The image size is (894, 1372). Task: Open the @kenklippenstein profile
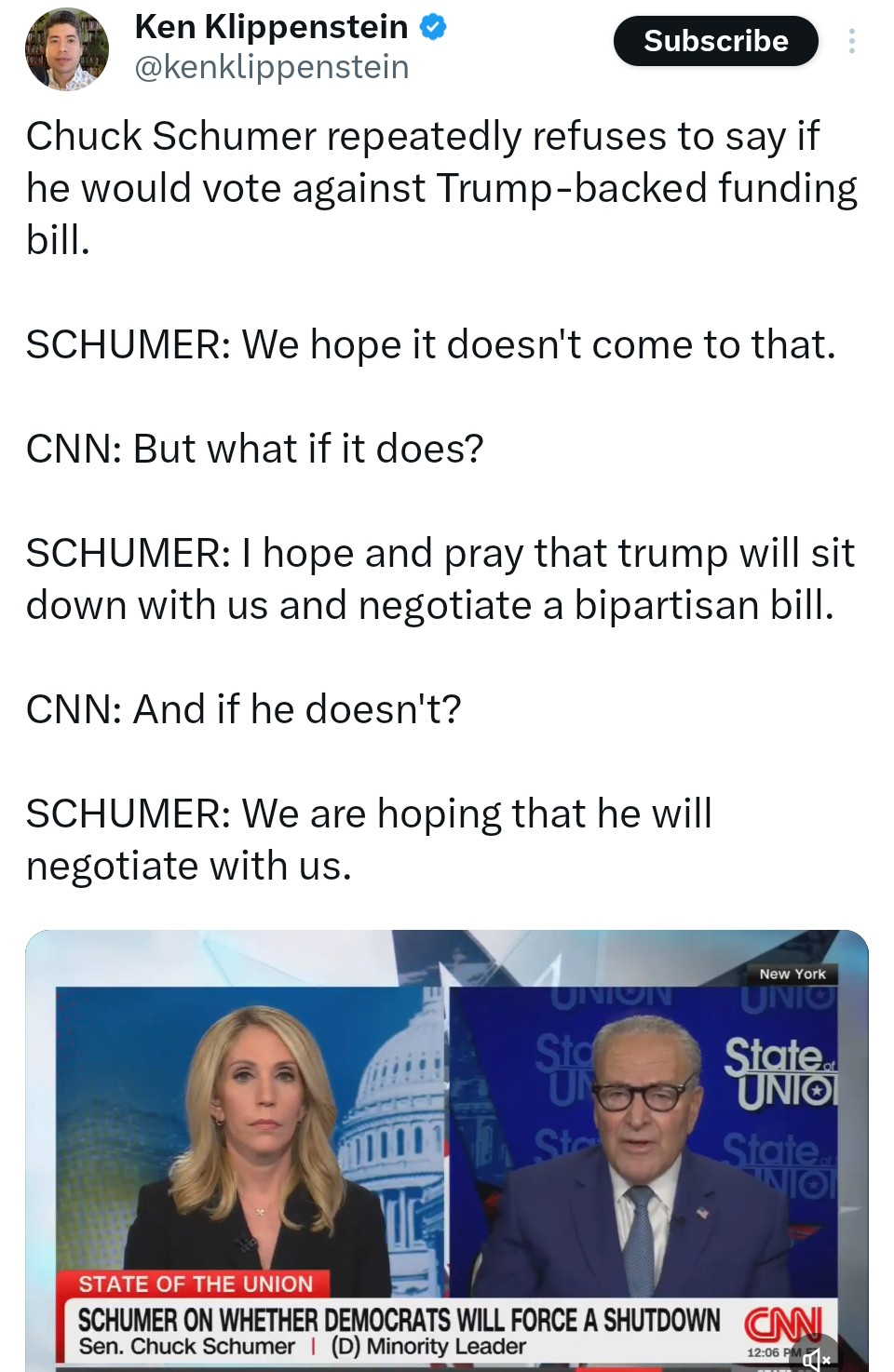point(272,68)
